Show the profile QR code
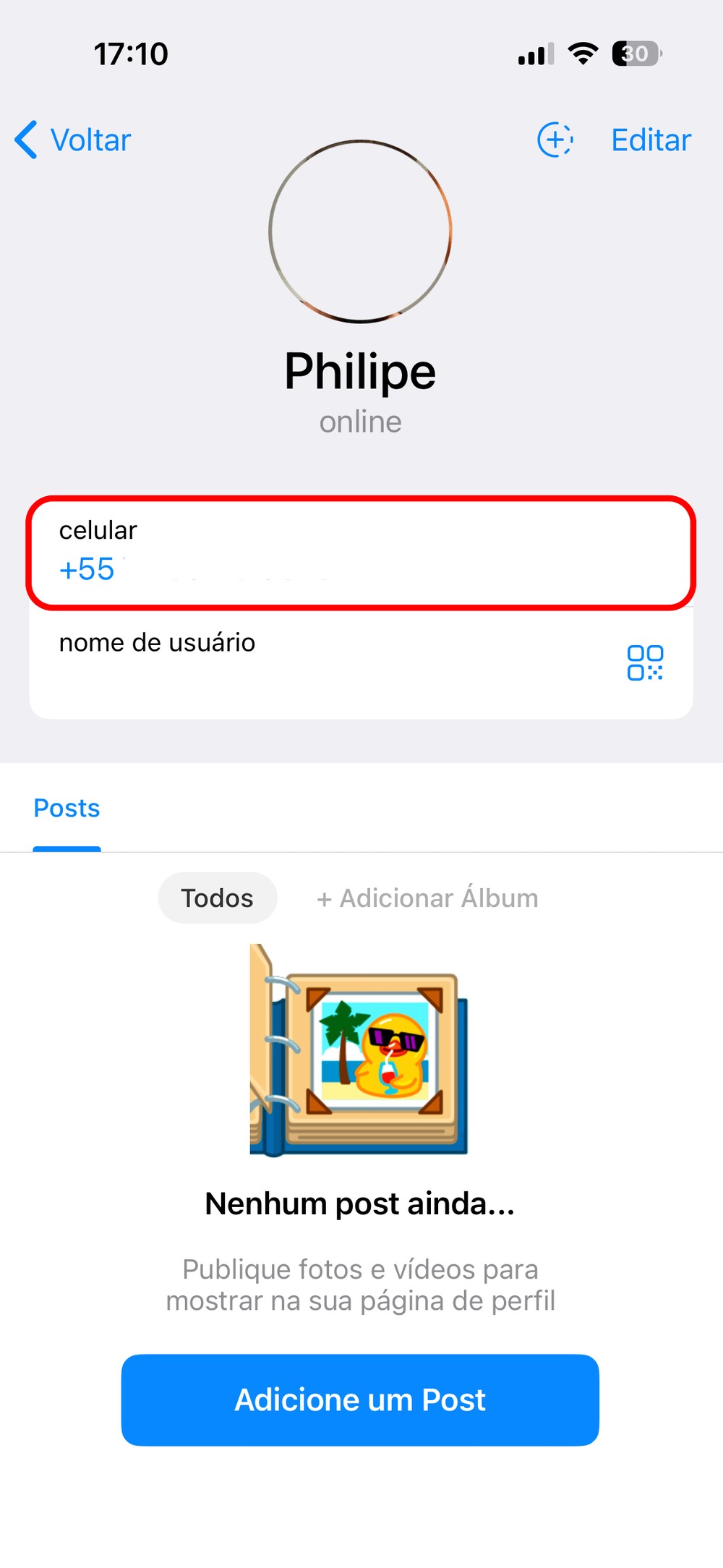Image resolution: width=723 pixels, height=1568 pixels. (x=644, y=662)
